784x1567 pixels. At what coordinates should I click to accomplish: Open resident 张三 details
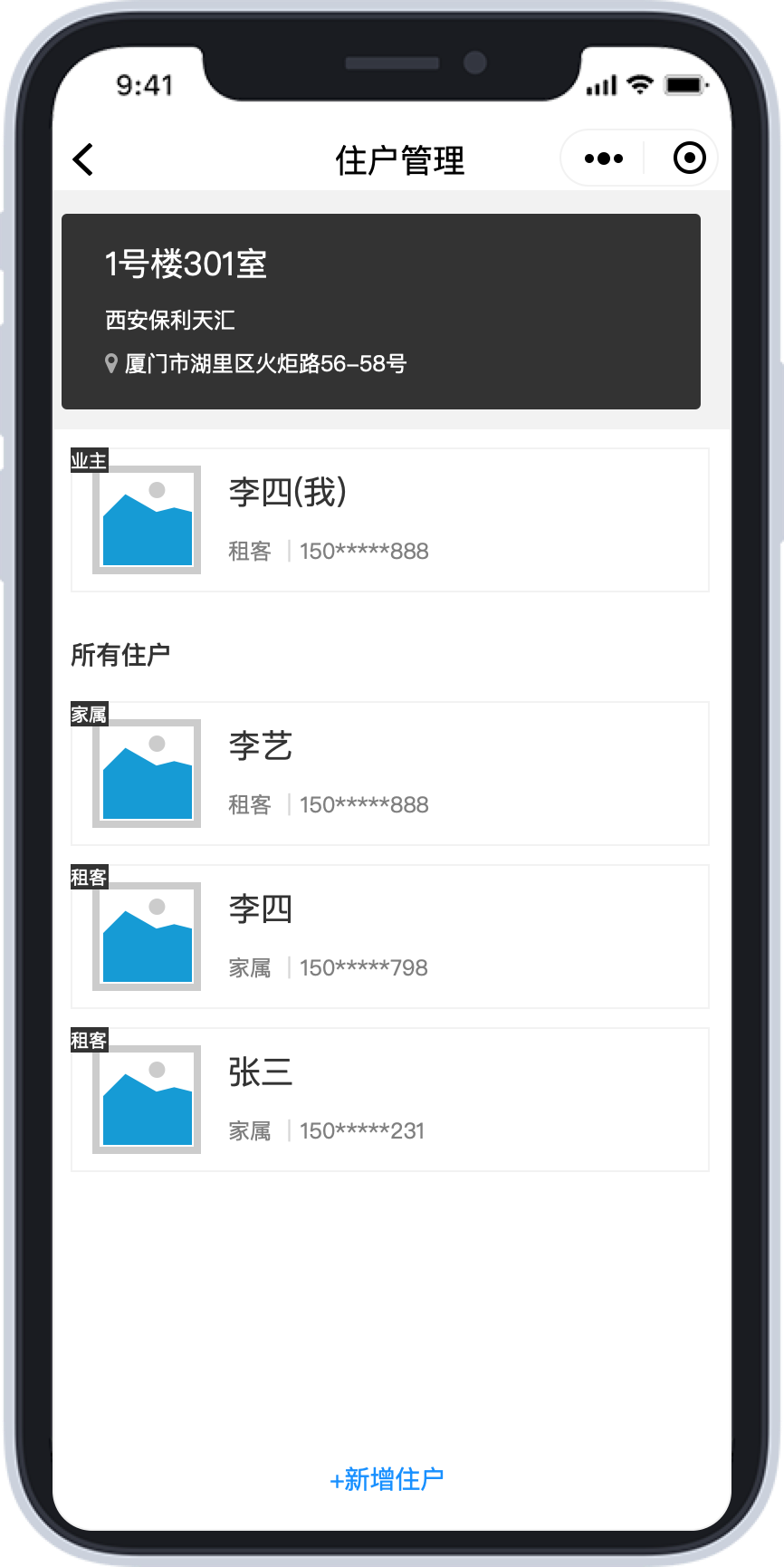tap(390, 1100)
